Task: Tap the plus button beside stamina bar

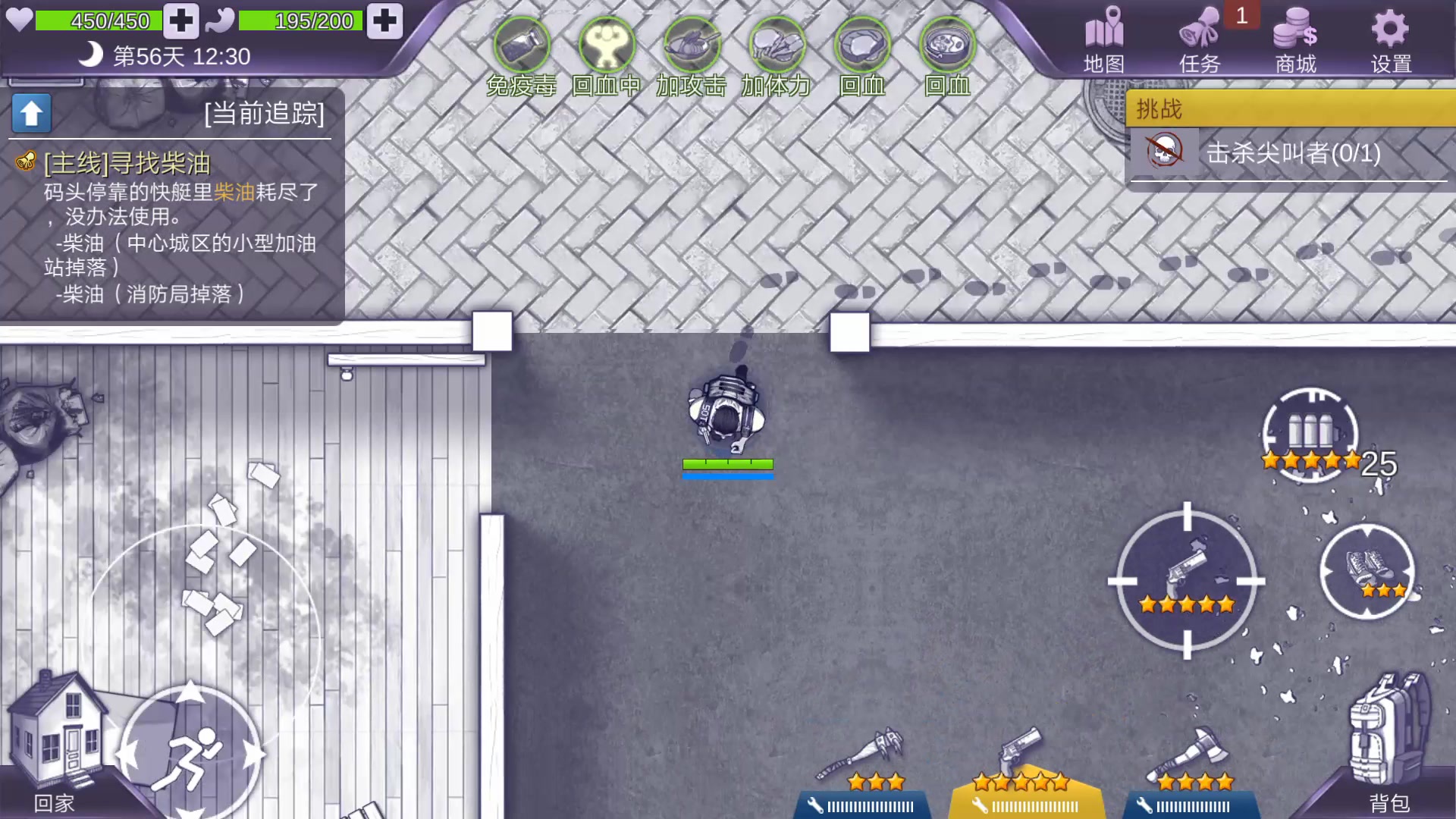Action: click(384, 20)
